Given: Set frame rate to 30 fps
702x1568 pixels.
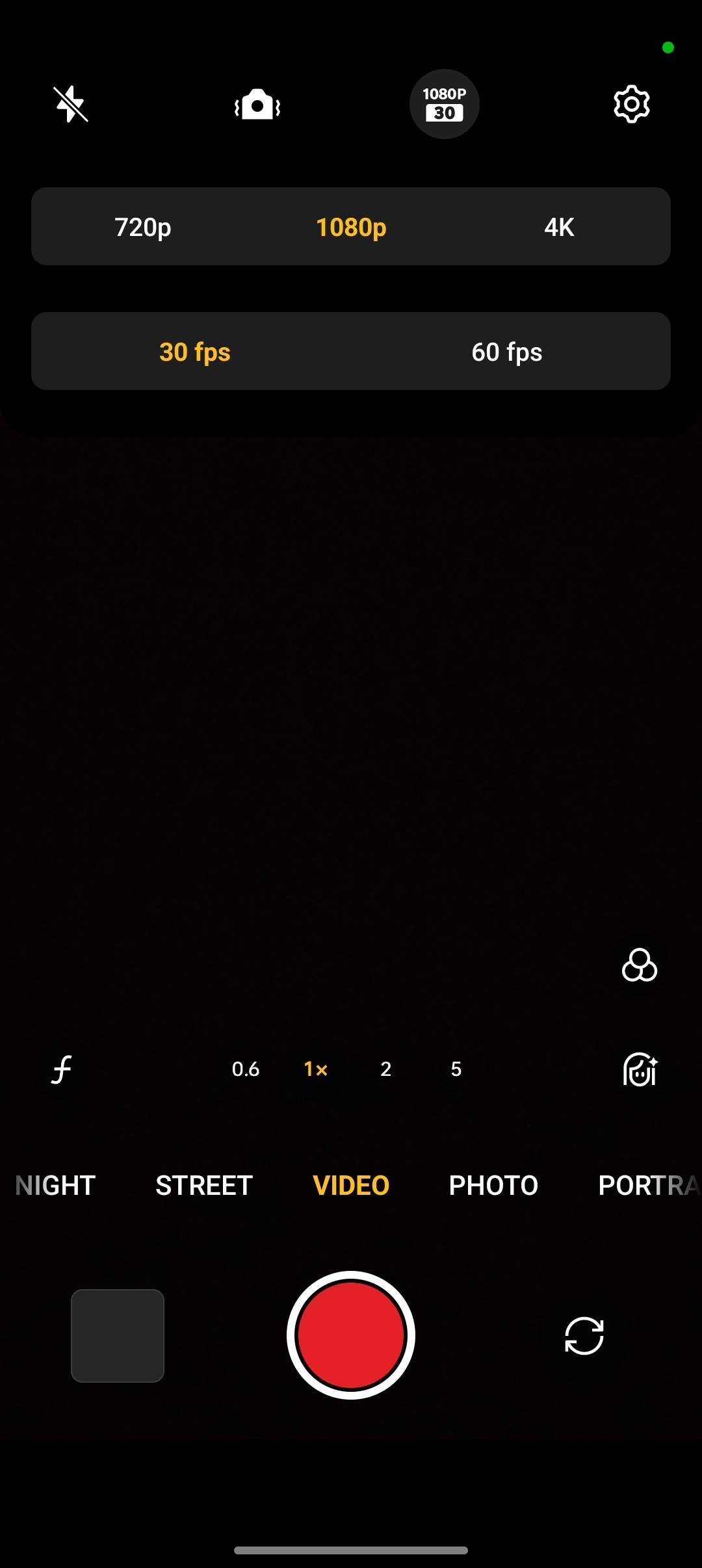Looking at the screenshot, I should [x=195, y=352].
